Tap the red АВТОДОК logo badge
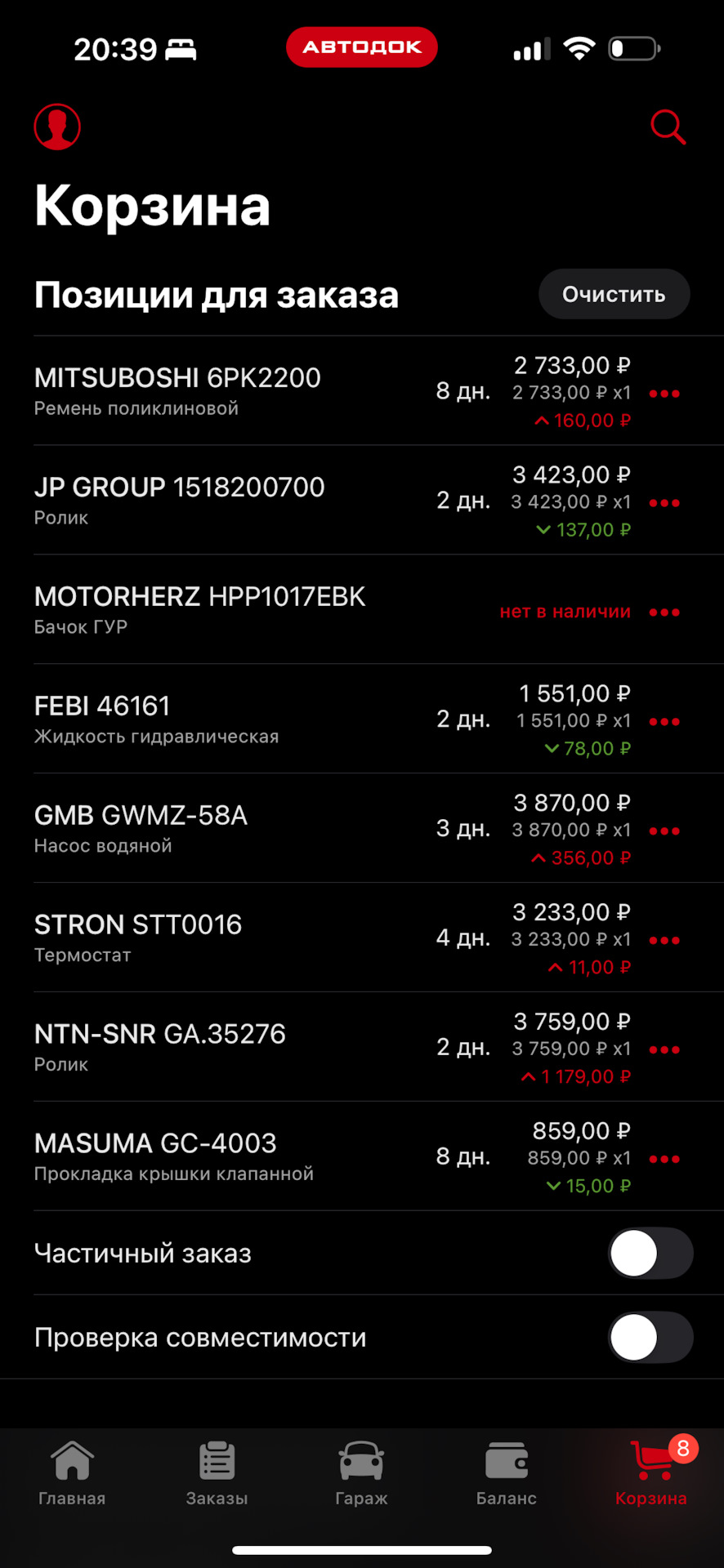Image resolution: width=724 pixels, height=1568 pixels. click(x=361, y=47)
